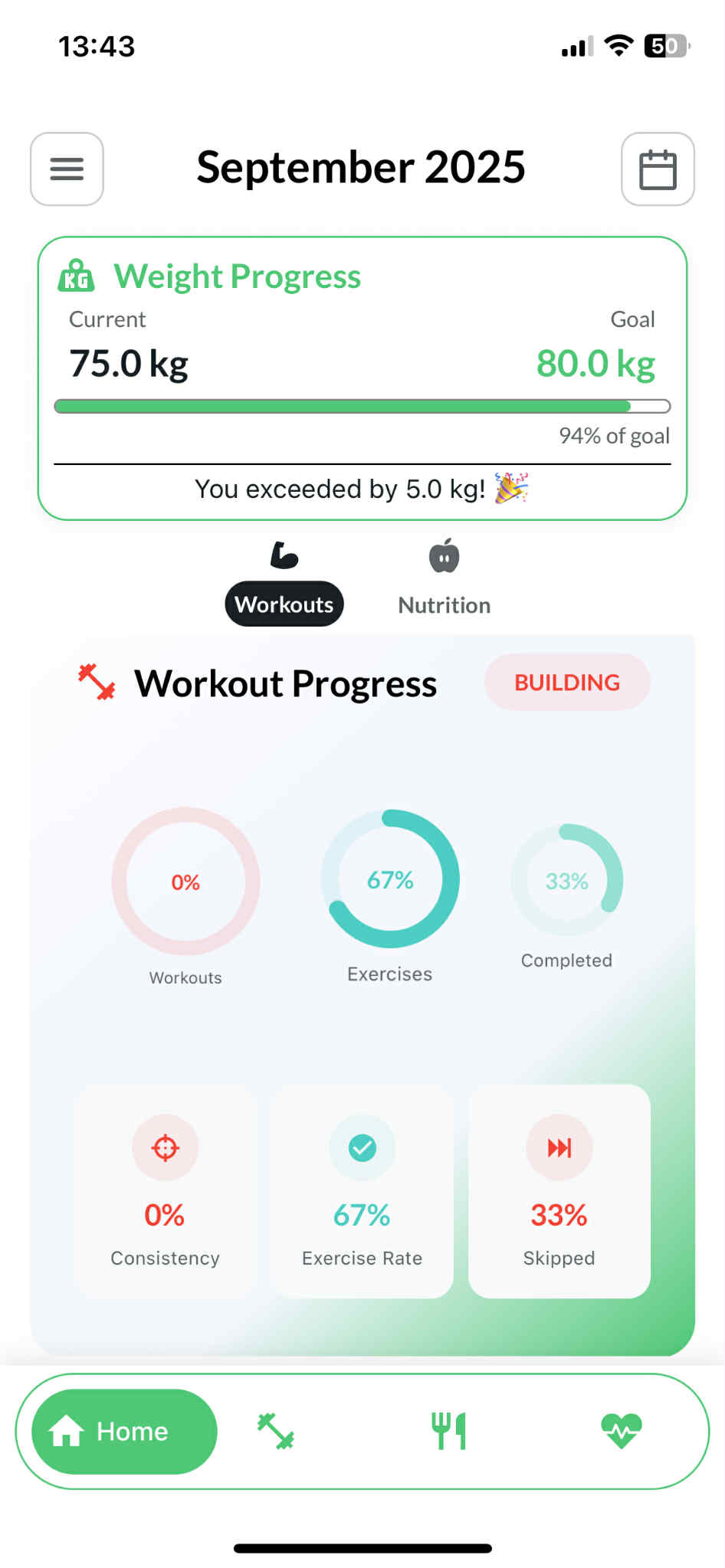The image size is (725, 1568).
Task: Open the heart rate health tab
Action: pyautogui.click(x=621, y=1431)
